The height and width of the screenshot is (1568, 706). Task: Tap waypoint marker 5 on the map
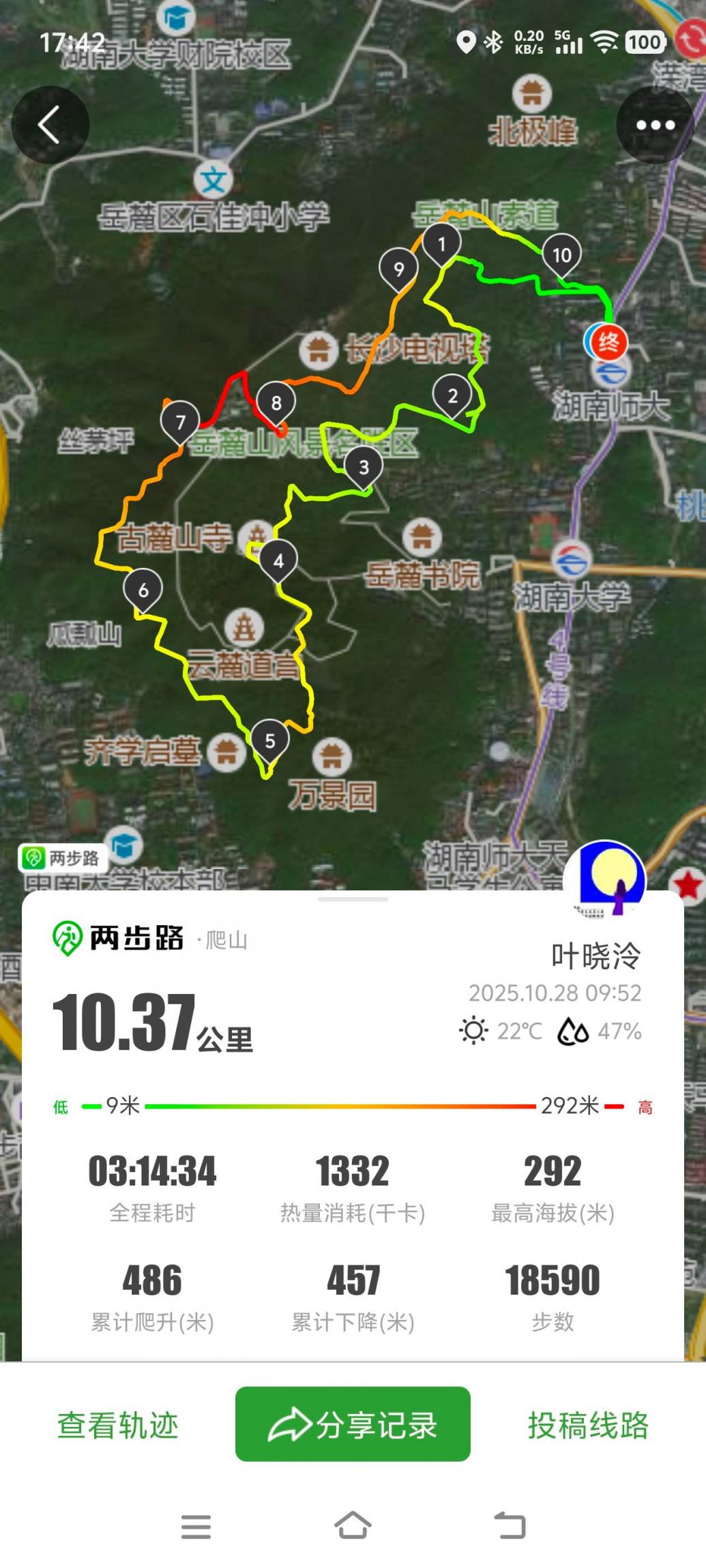coord(269,741)
